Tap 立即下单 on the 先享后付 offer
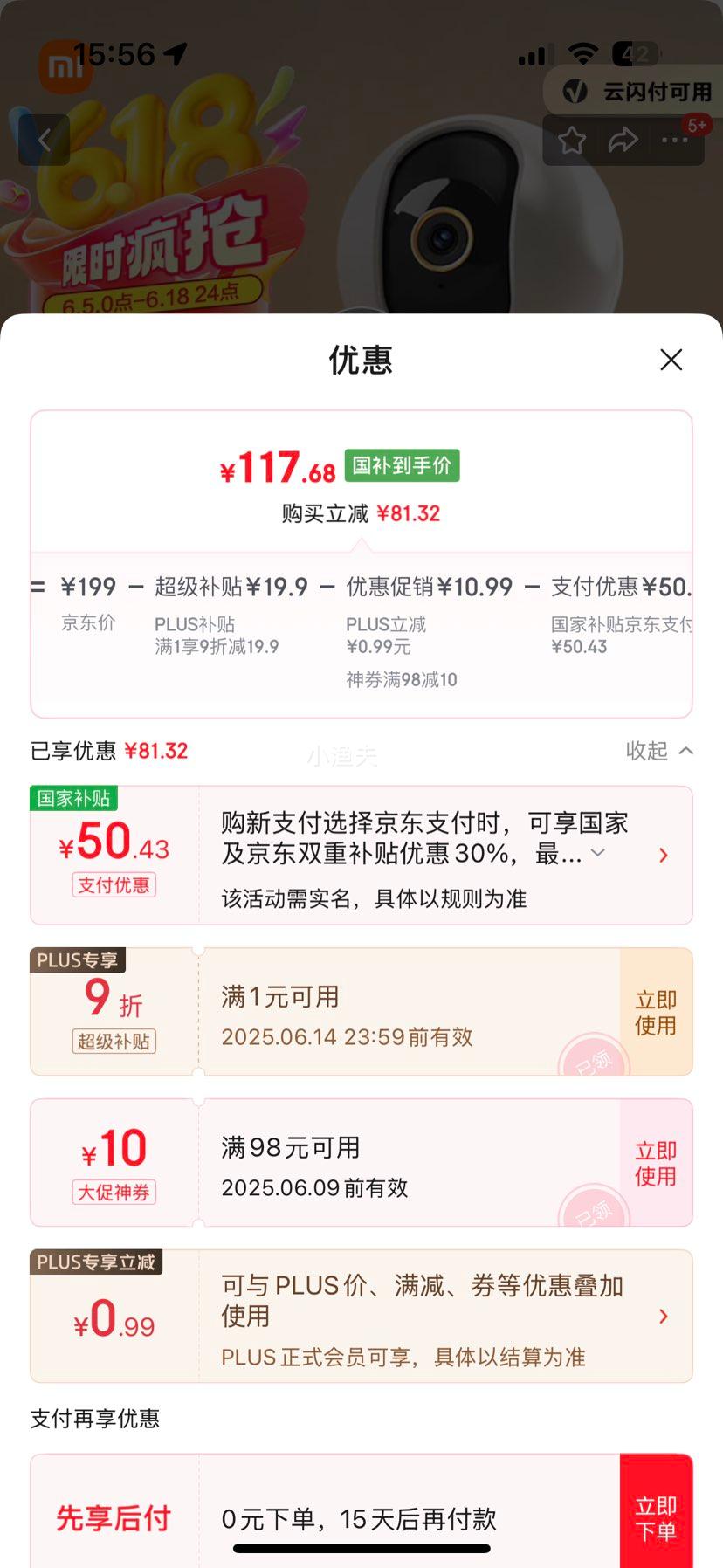This screenshot has height=1568, width=723. coord(656,1517)
